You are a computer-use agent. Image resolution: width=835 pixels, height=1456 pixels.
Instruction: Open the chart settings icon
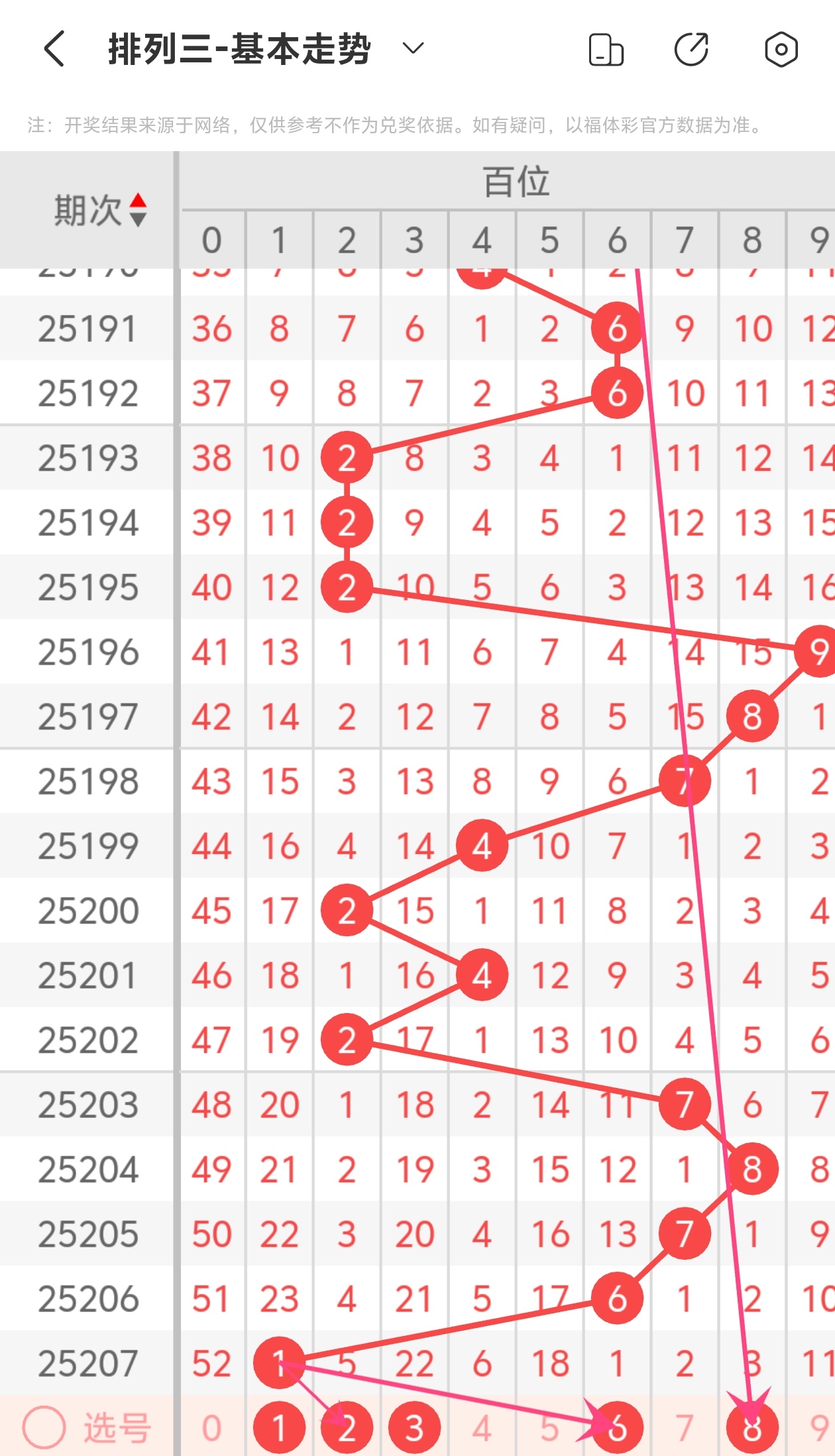[x=781, y=50]
